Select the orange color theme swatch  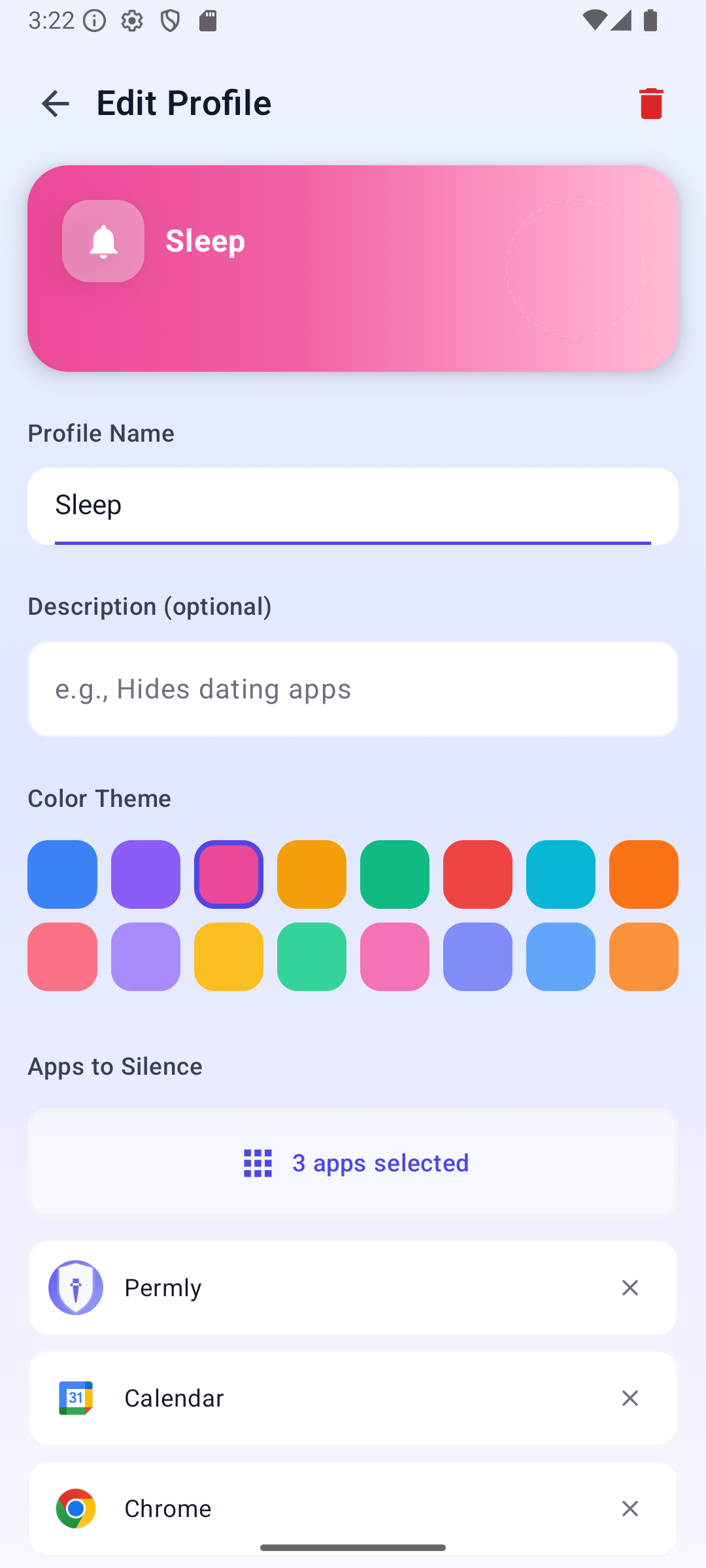click(643, 874)
